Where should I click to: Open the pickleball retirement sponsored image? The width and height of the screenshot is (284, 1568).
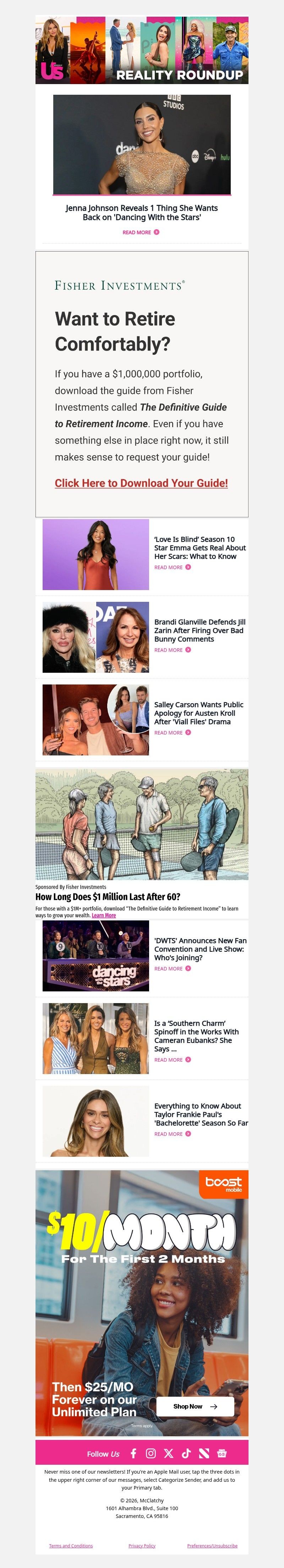pyautogui.click(x=142, y=824)
